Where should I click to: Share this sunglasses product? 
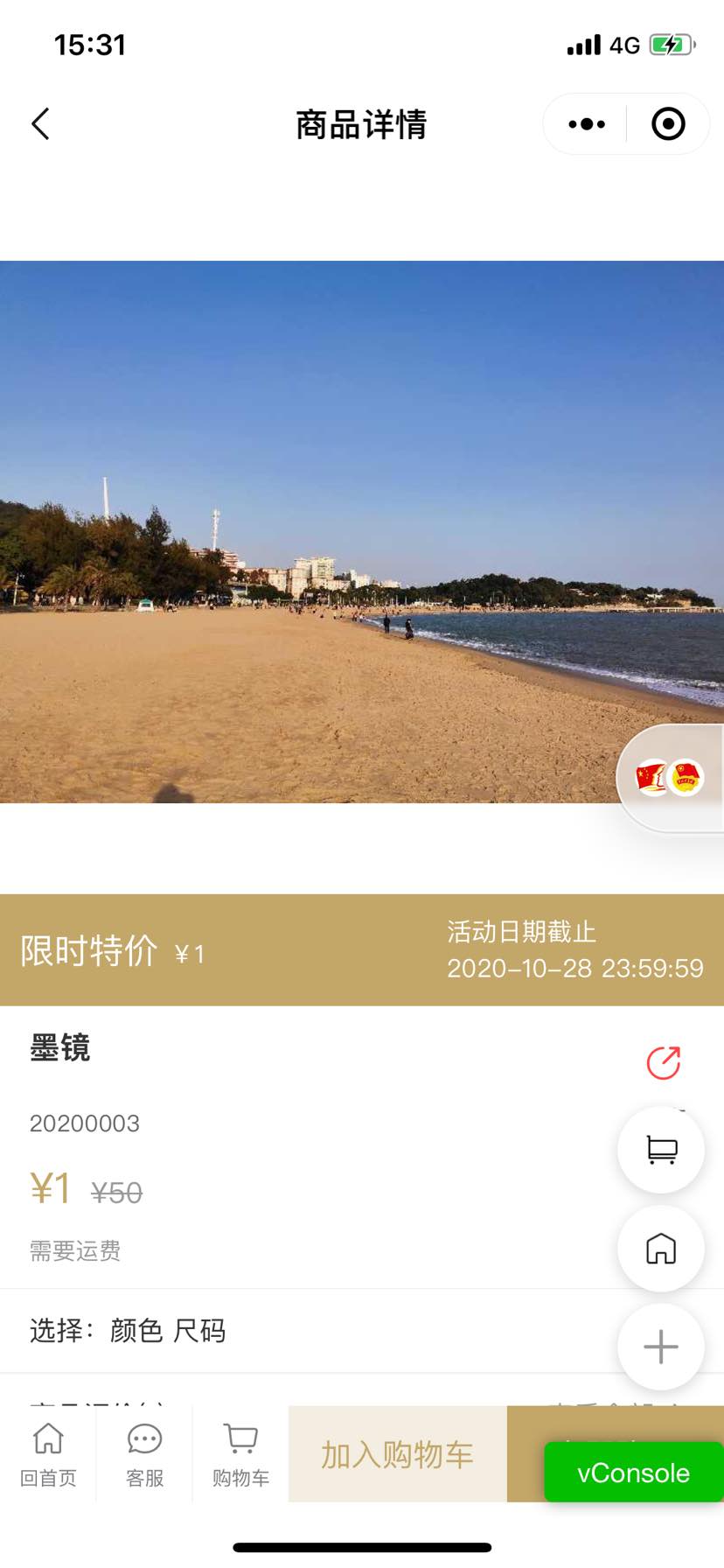[663, 1062]
